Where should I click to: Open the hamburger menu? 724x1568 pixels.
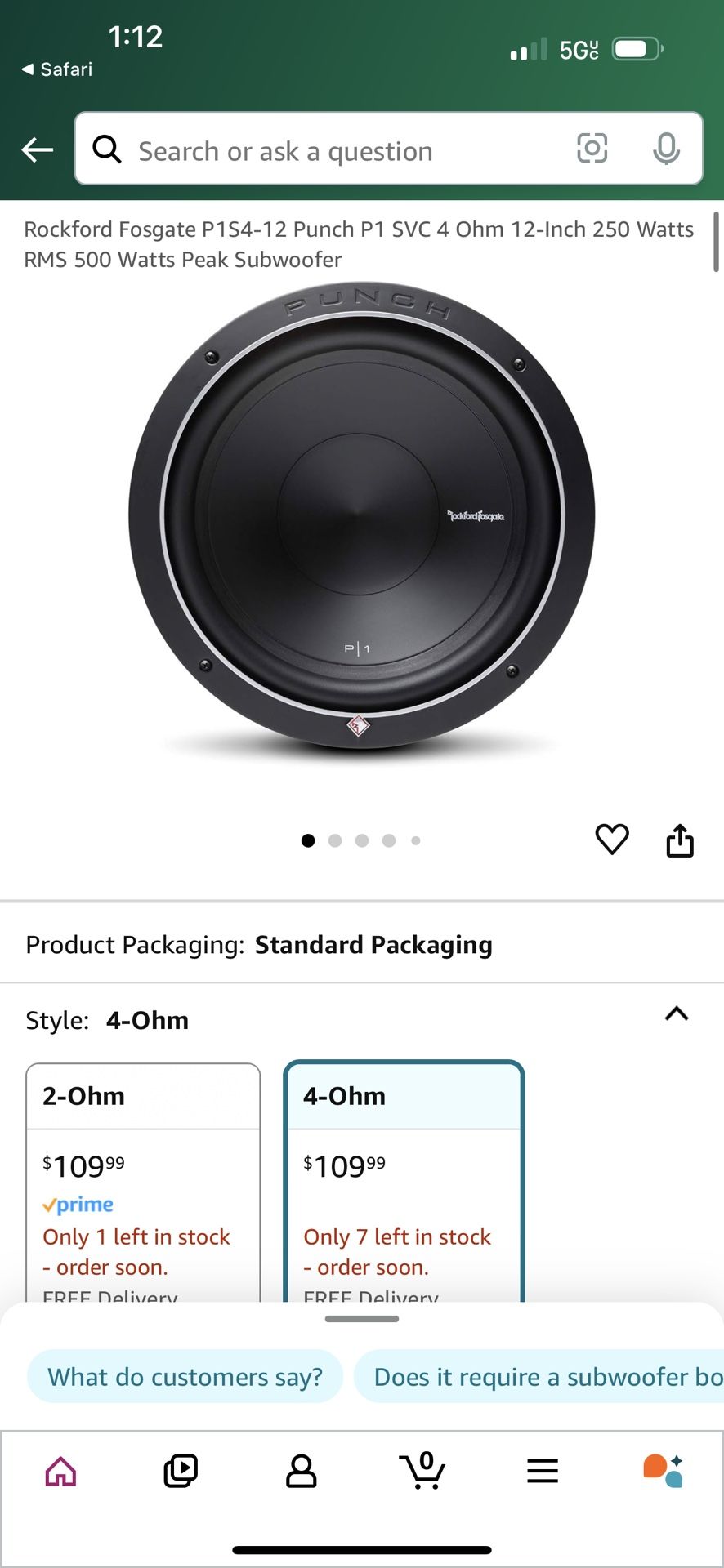(x=542, y=1470)
